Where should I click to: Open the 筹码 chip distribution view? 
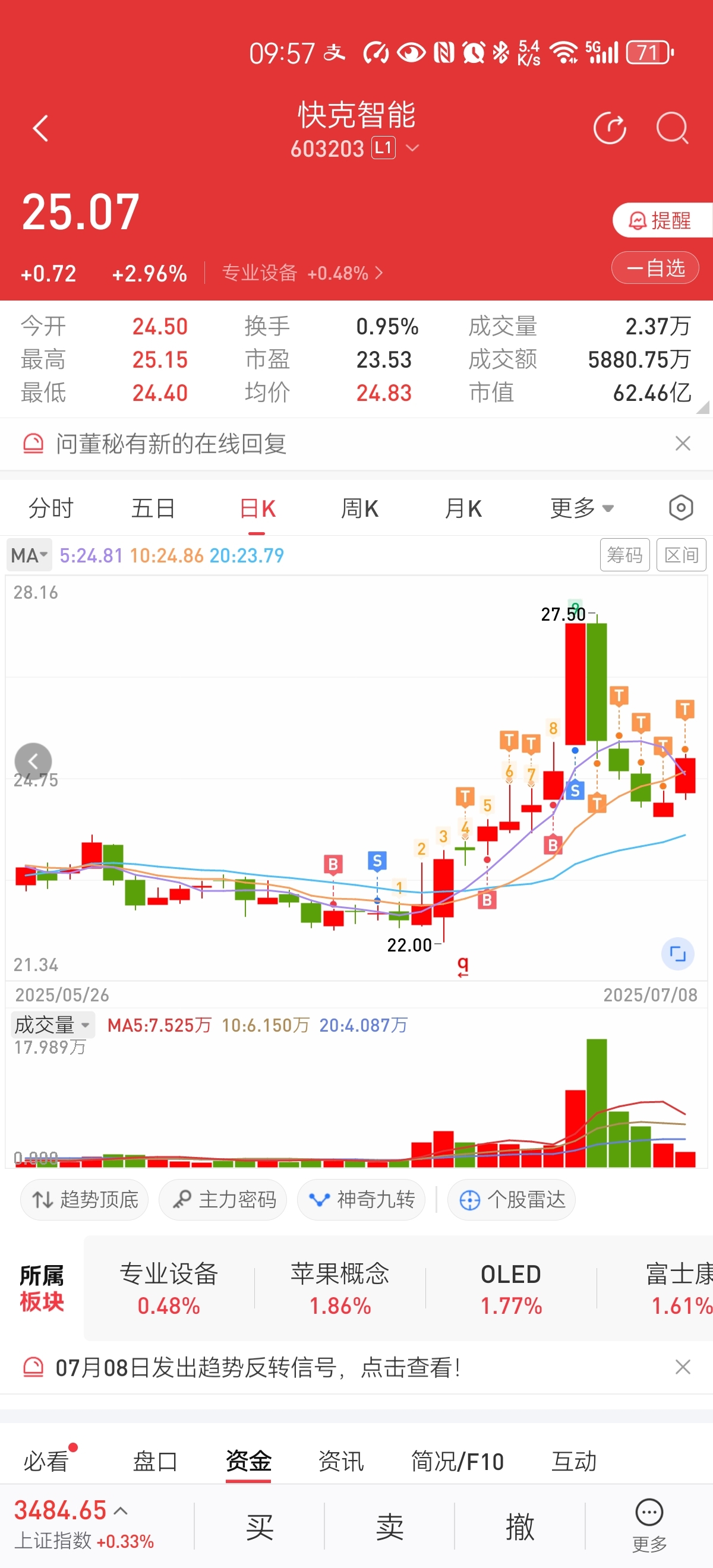(x=624, y=555)
